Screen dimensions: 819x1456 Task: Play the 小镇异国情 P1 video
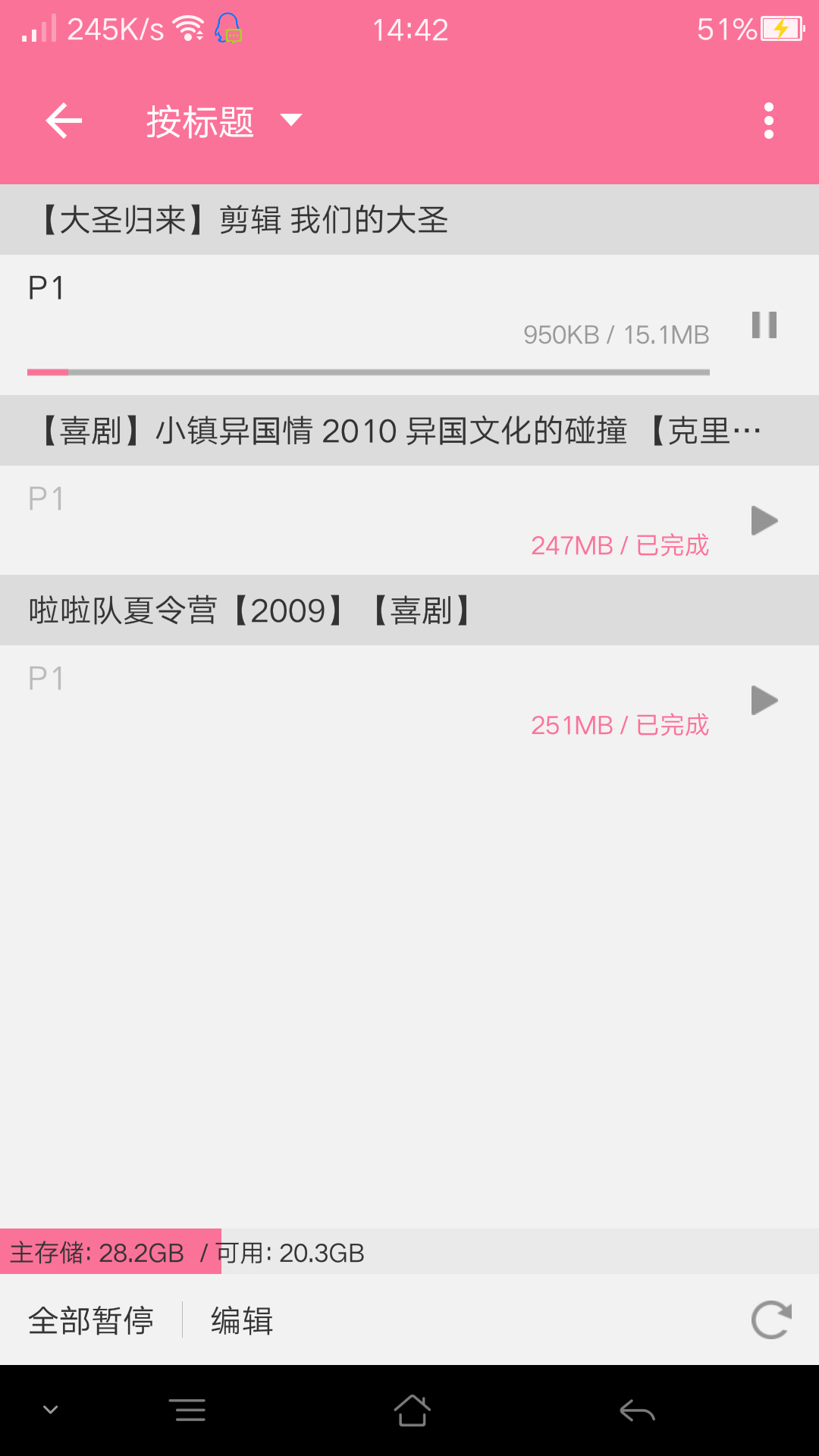click(x=764, y=520)
